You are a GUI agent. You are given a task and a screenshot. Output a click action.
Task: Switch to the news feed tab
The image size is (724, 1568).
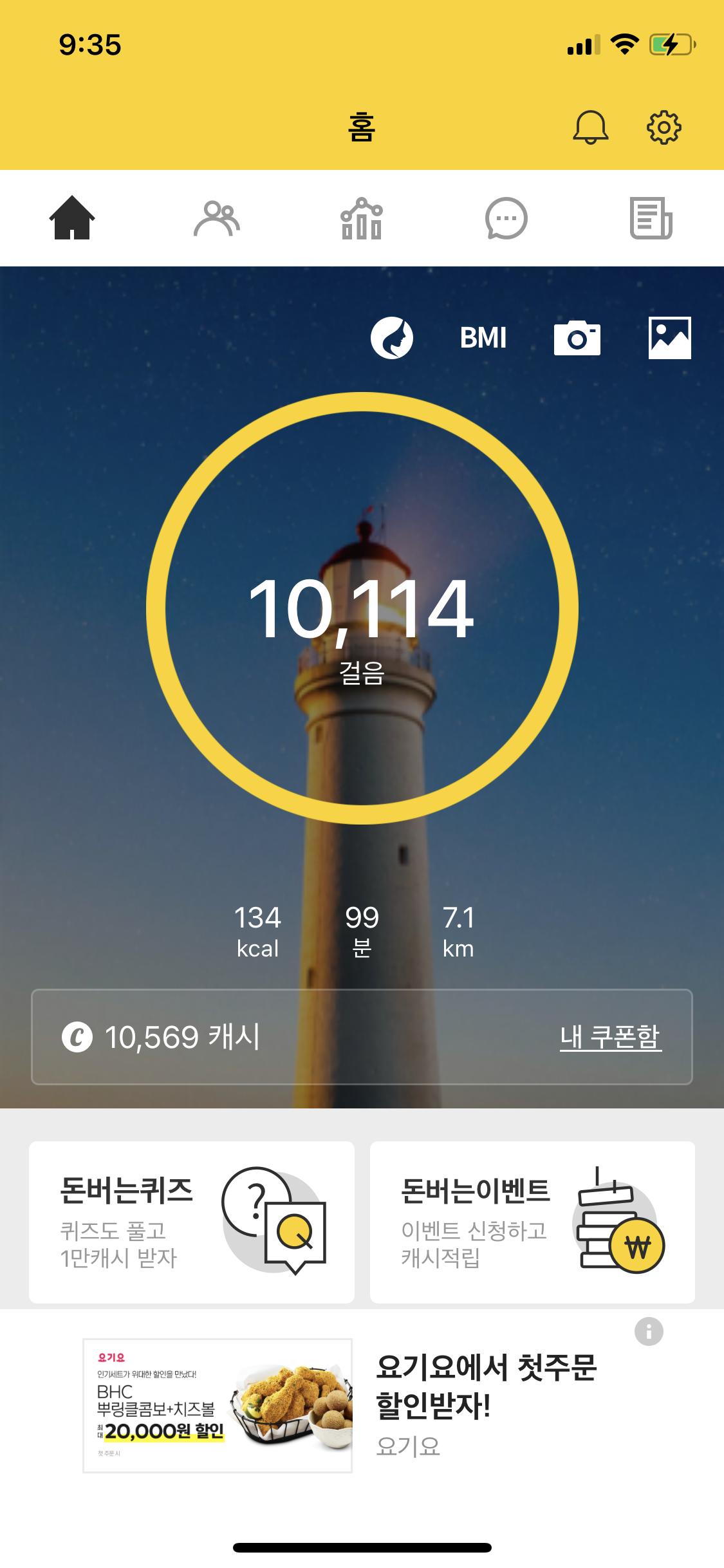click(651, 219)
